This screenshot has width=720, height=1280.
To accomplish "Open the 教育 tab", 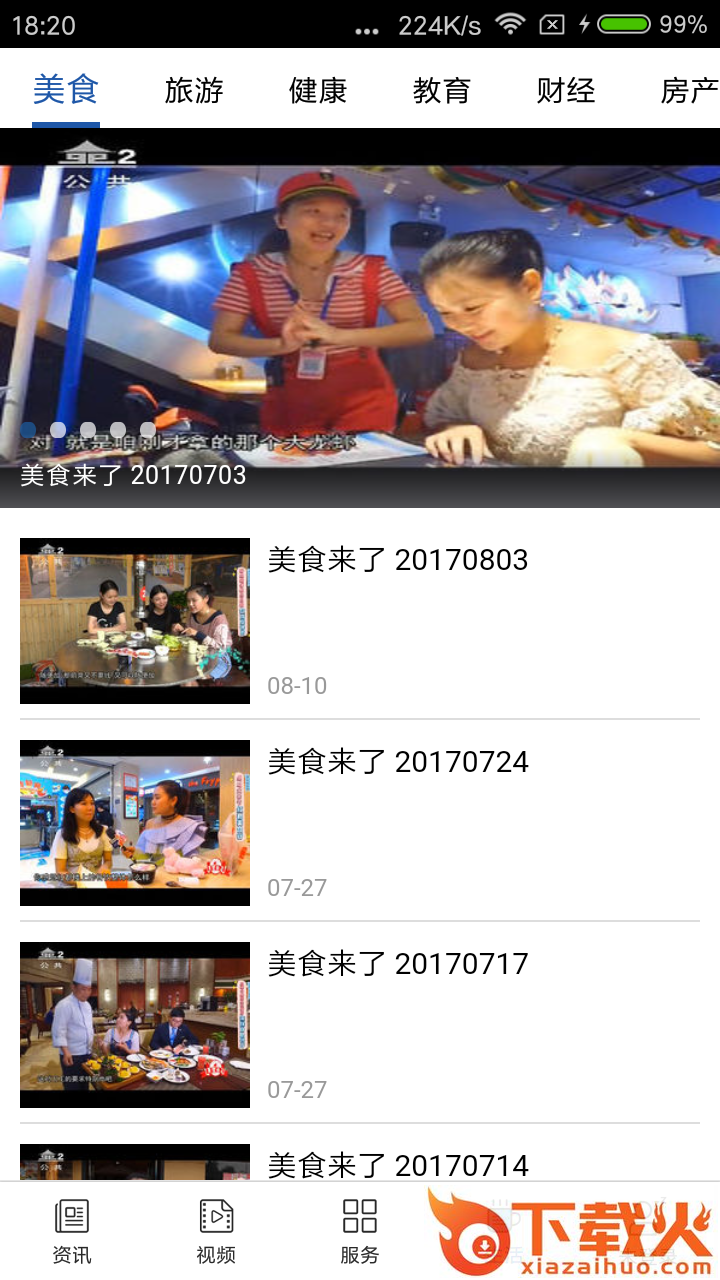I will [441, 91].
